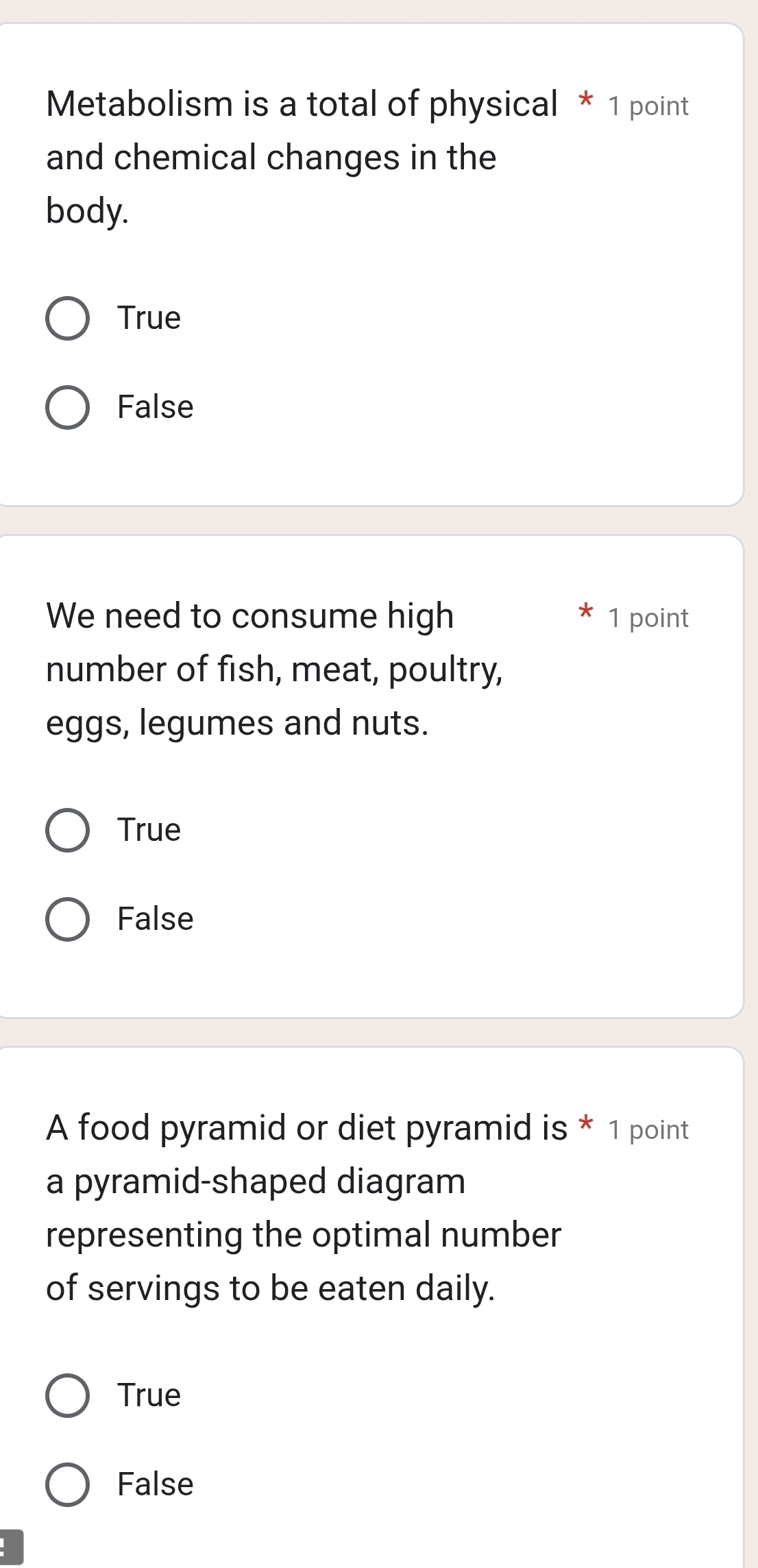Click the 1 point label on the first question
Image resolution: width=758 pixels, height=1568 pixels.
[x=648, y=106]
